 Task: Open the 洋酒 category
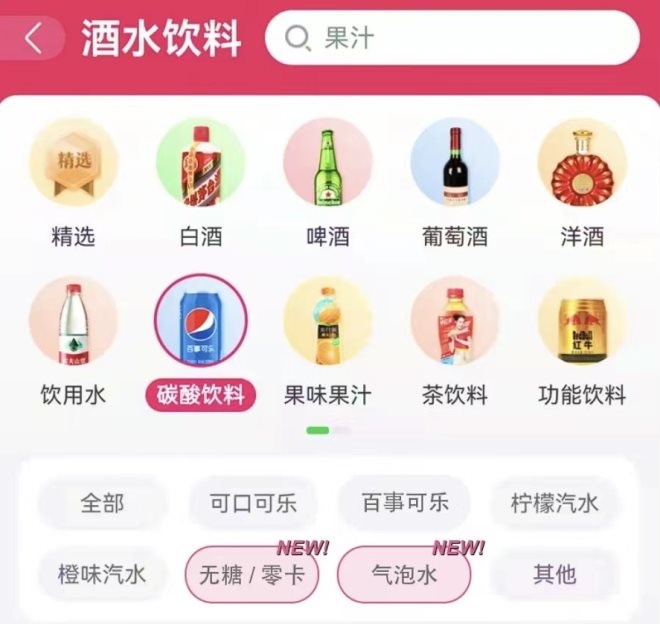pos(582,166)
